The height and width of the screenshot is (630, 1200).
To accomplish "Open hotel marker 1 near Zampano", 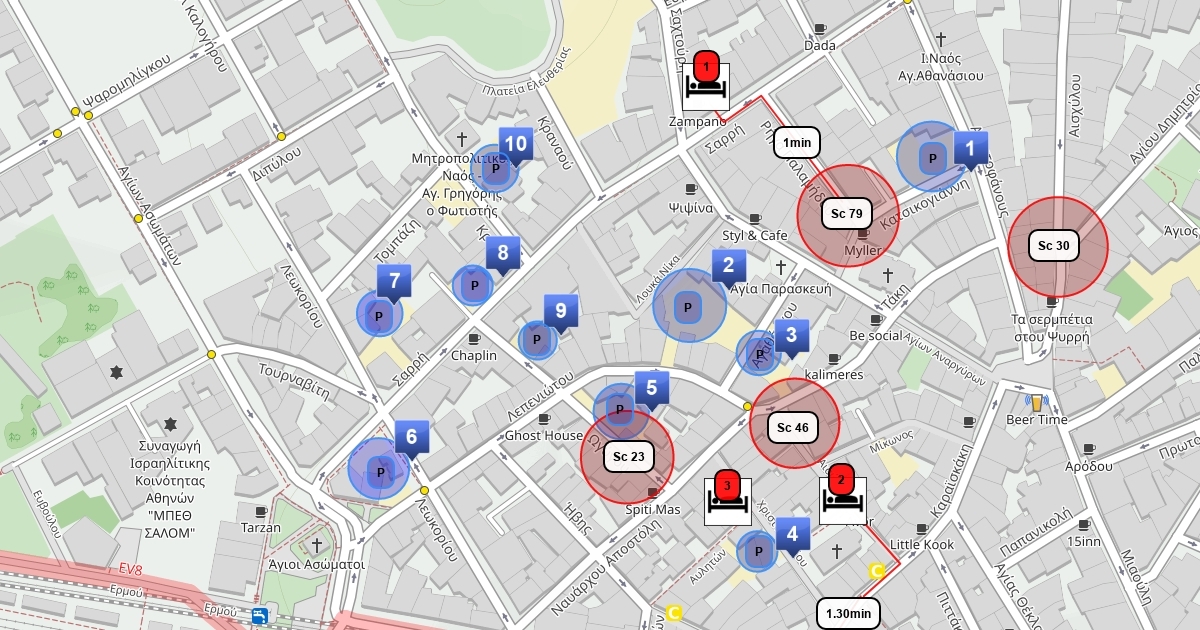I will pos(707,83).
